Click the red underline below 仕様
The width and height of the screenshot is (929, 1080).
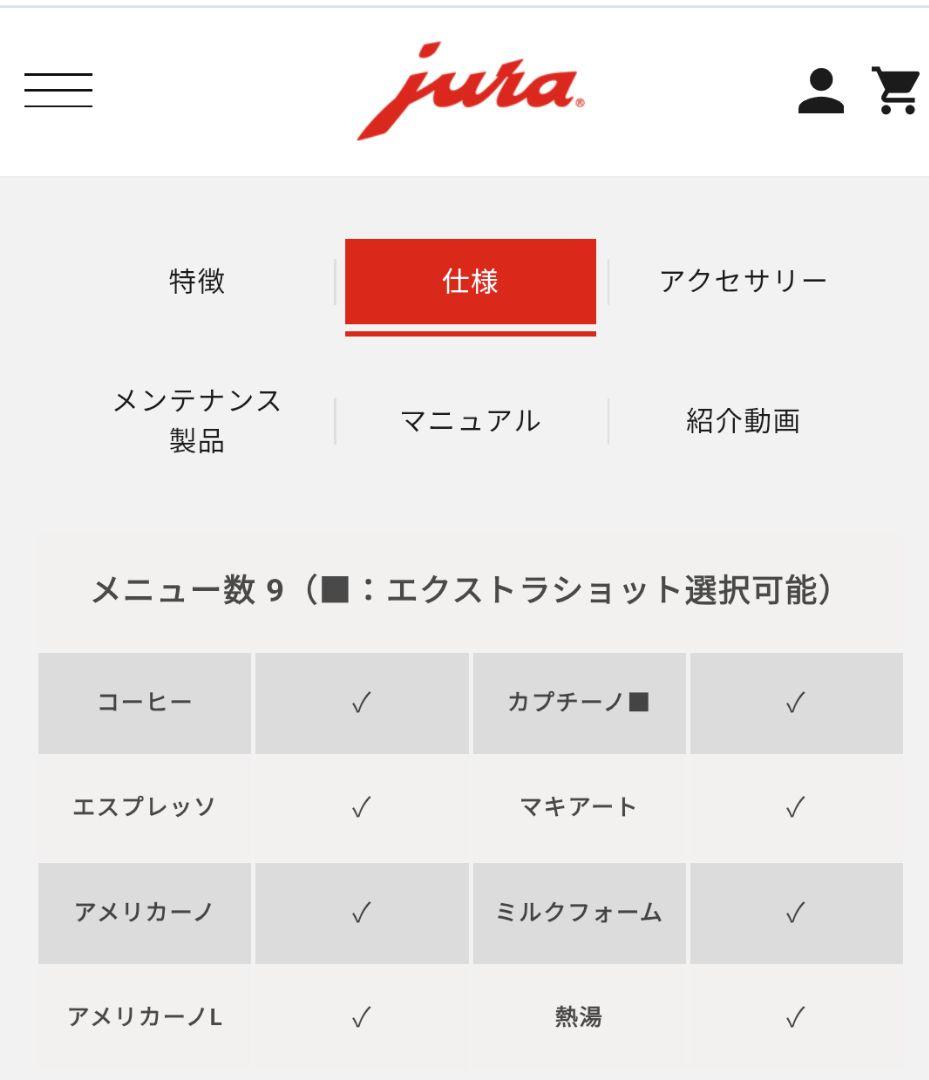point(472,330)
